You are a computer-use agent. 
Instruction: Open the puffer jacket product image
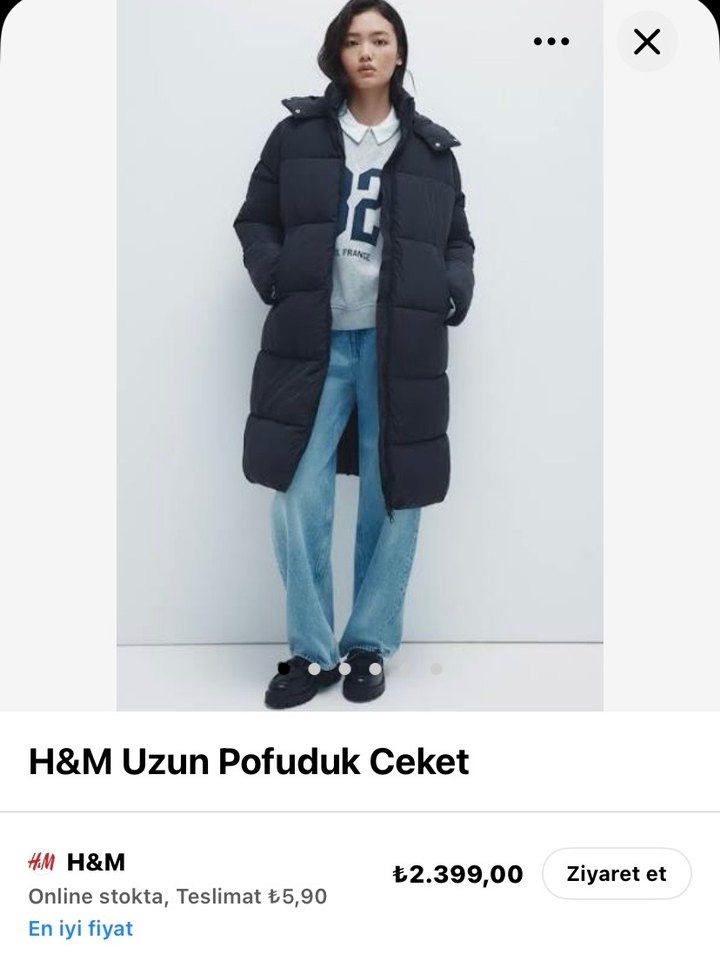(360, 360)
